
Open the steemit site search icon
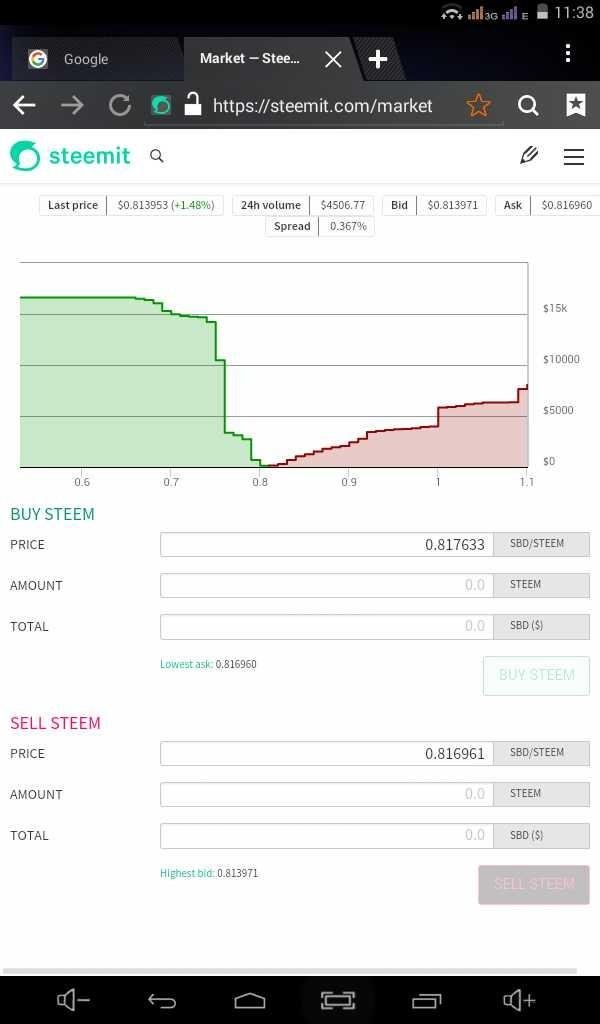click(157, 156)
